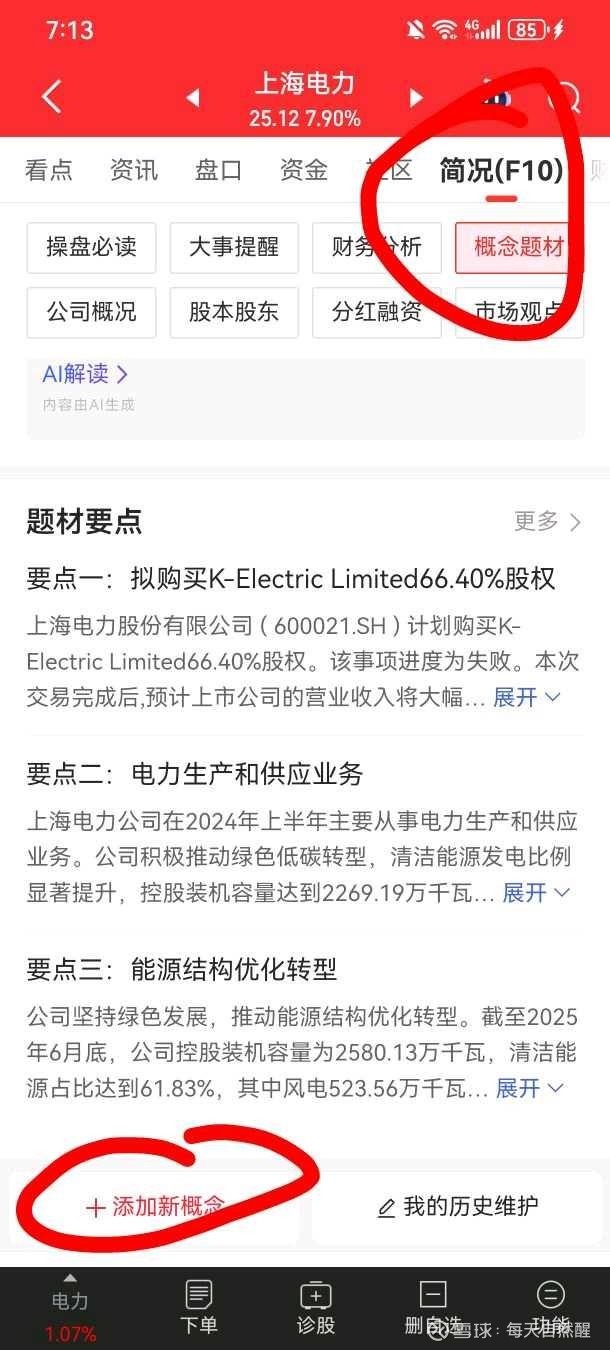Select the 公司概况 chip

[x=91, y=312]
